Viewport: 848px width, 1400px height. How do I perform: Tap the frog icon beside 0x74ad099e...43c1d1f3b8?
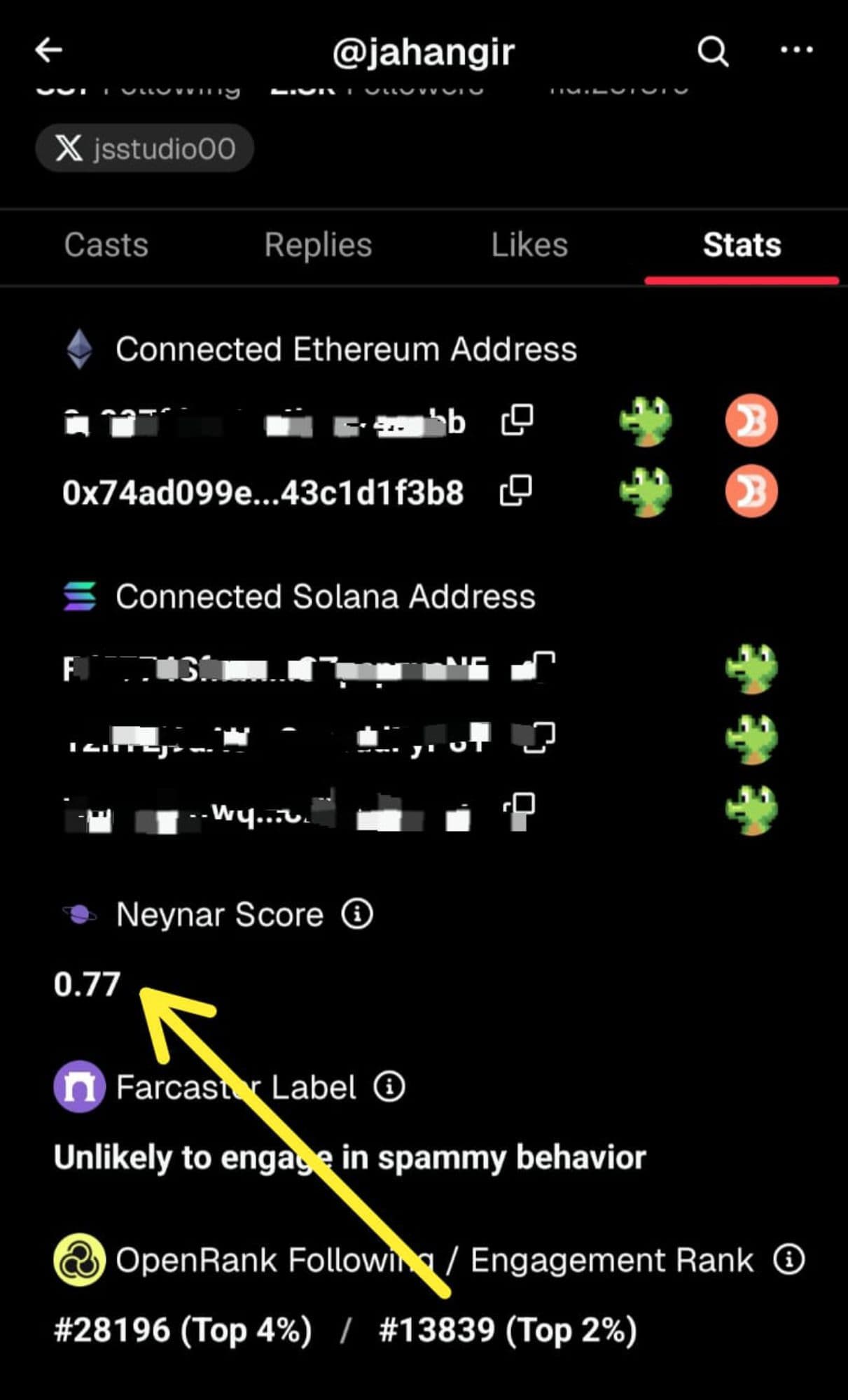pyautogui.click(x=646, y=491)
